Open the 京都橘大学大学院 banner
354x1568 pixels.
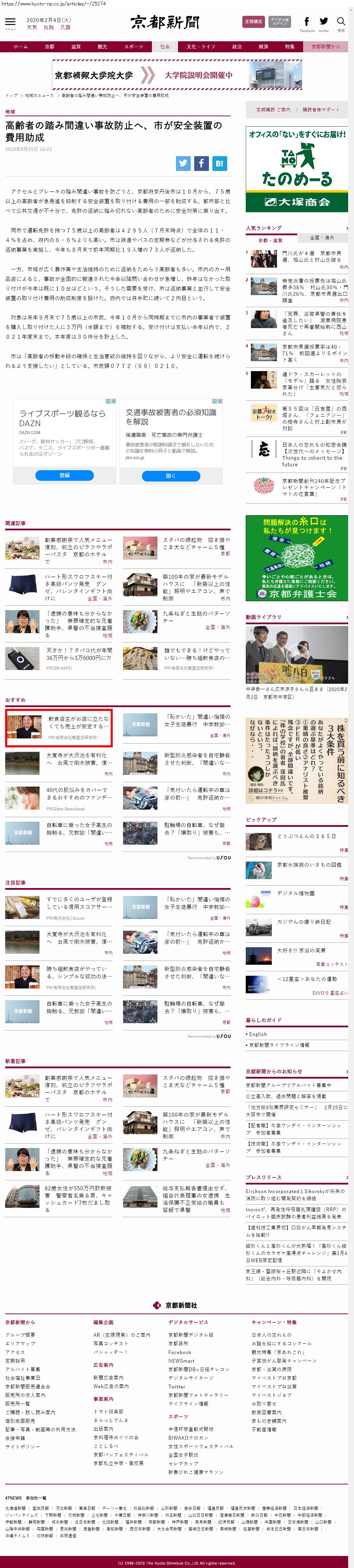[177, 75]
